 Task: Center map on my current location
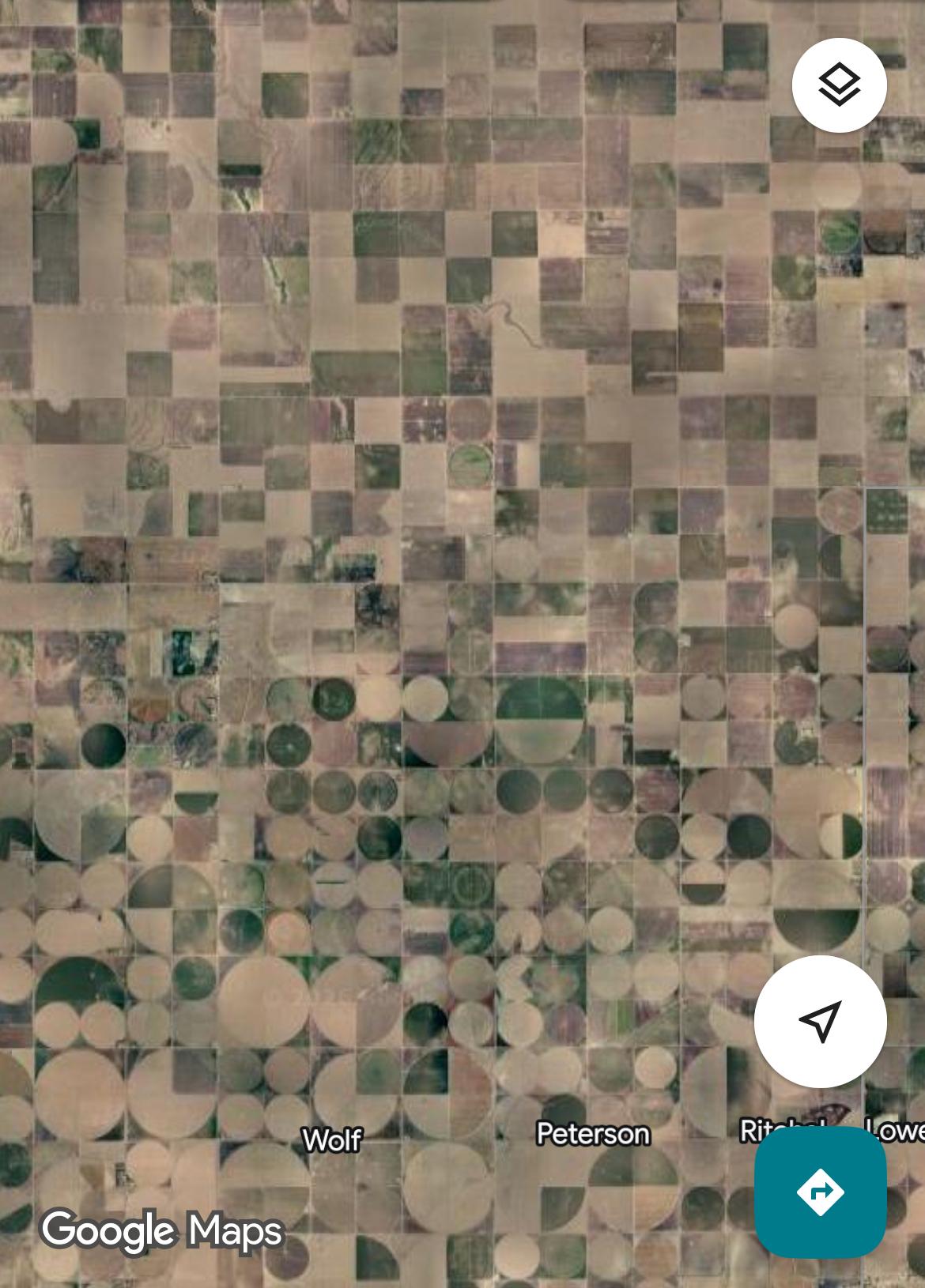[x=820, y=1021]
